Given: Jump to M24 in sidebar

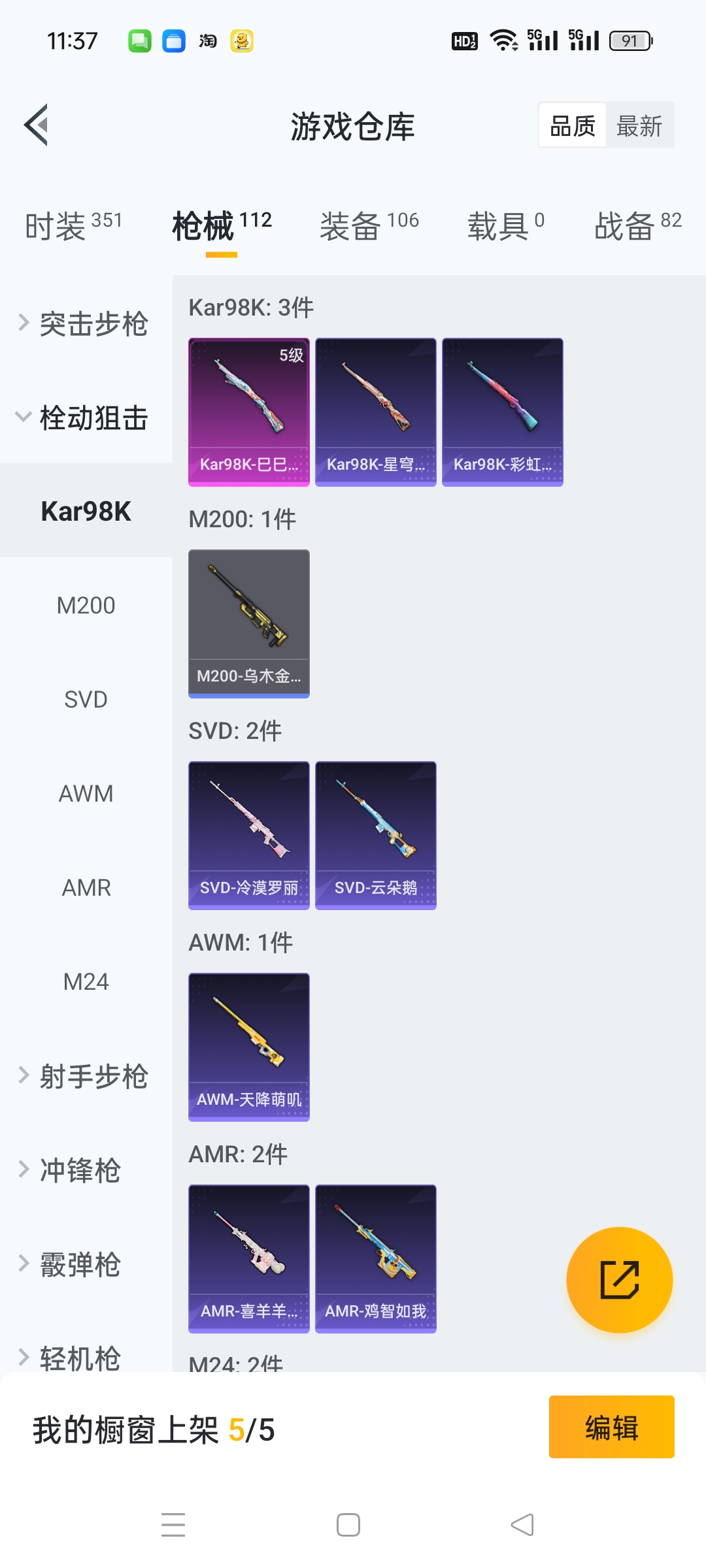Looking at the screenshot, I should [x=86, y=982].
